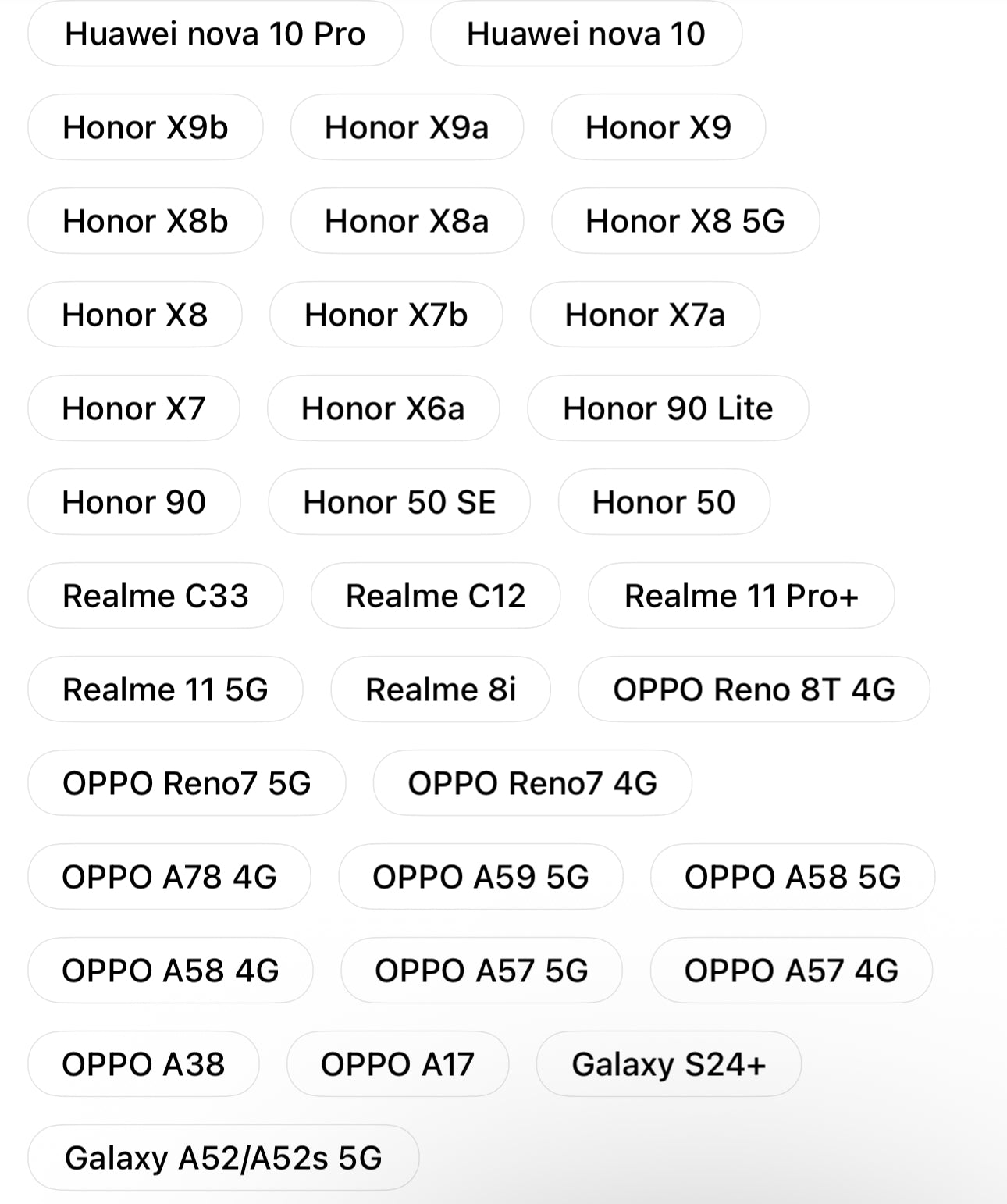Select the Honor 90 Lite chip
This screenshot has height=1204, width=1007.
point(667,408)
